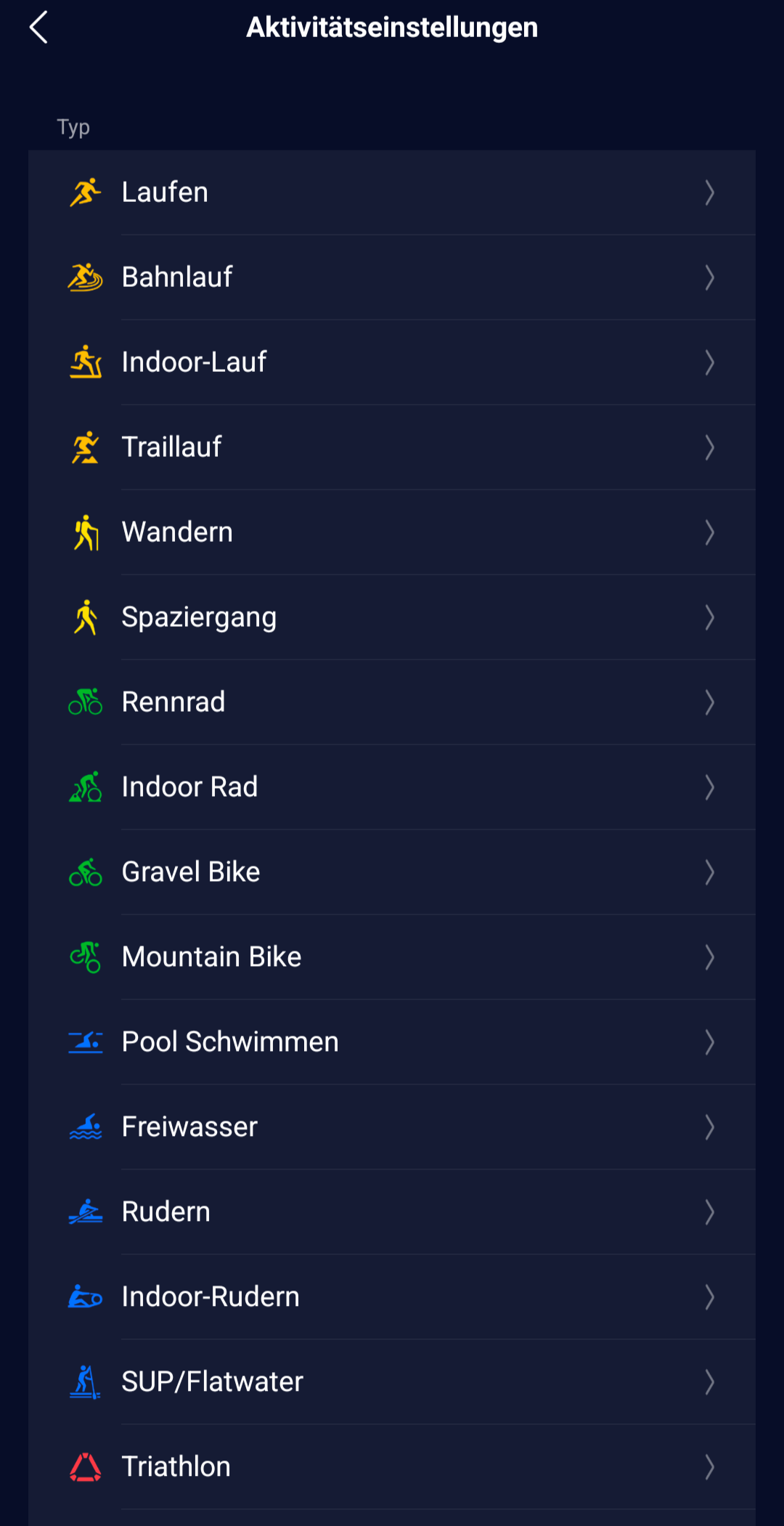784x1526 pixels.
Task: Open Rudern activity settings
Action: [392, 1212]
